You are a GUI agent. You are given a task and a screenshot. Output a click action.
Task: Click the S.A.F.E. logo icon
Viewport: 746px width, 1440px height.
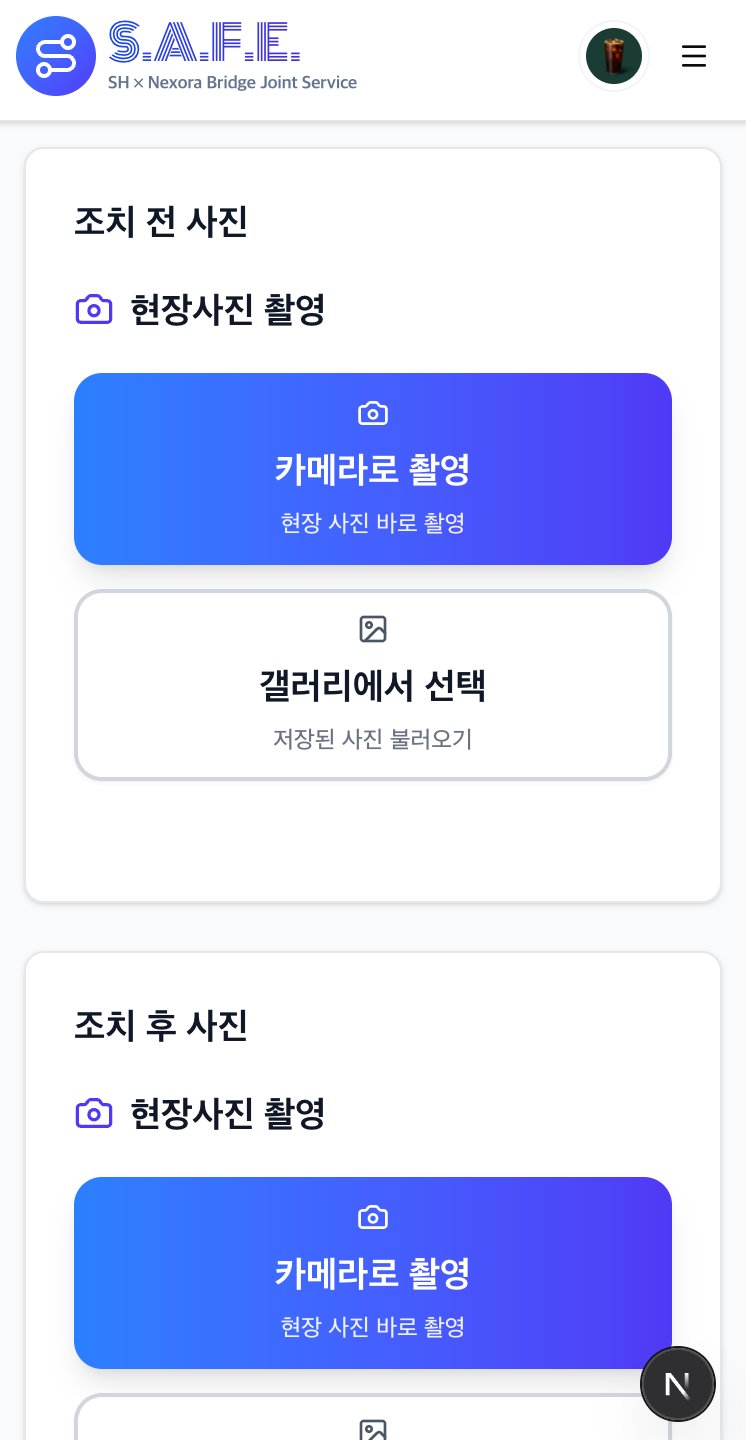tap(56, 56)
